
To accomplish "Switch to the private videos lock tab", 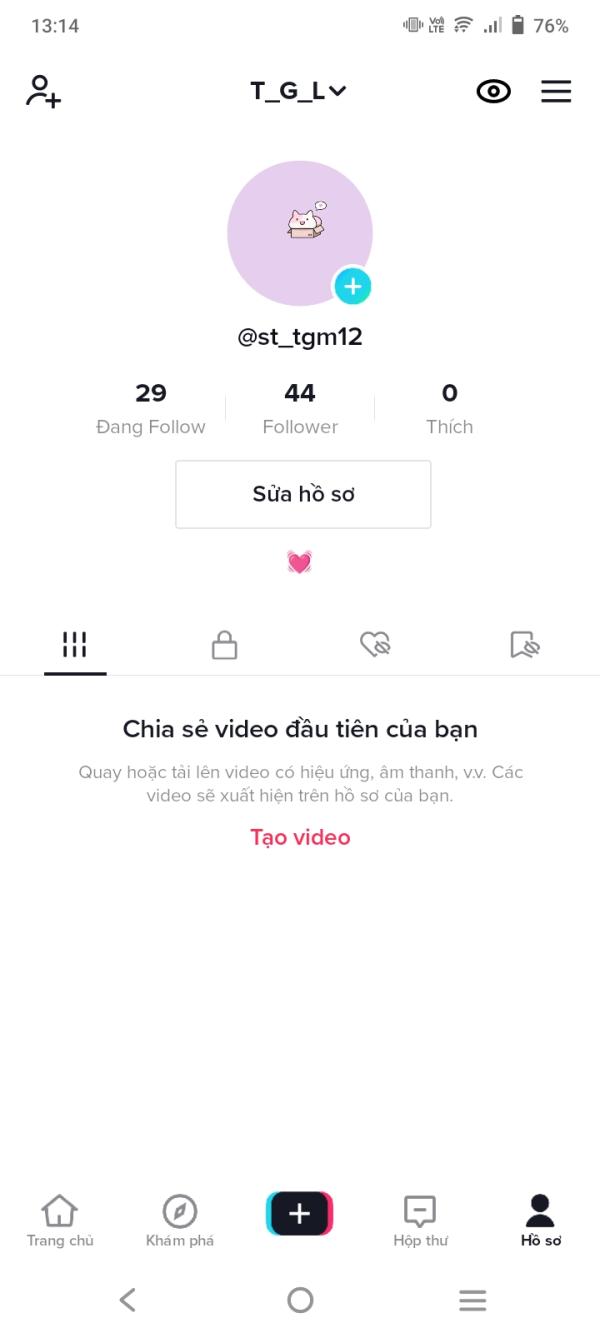I will point(225,646).
